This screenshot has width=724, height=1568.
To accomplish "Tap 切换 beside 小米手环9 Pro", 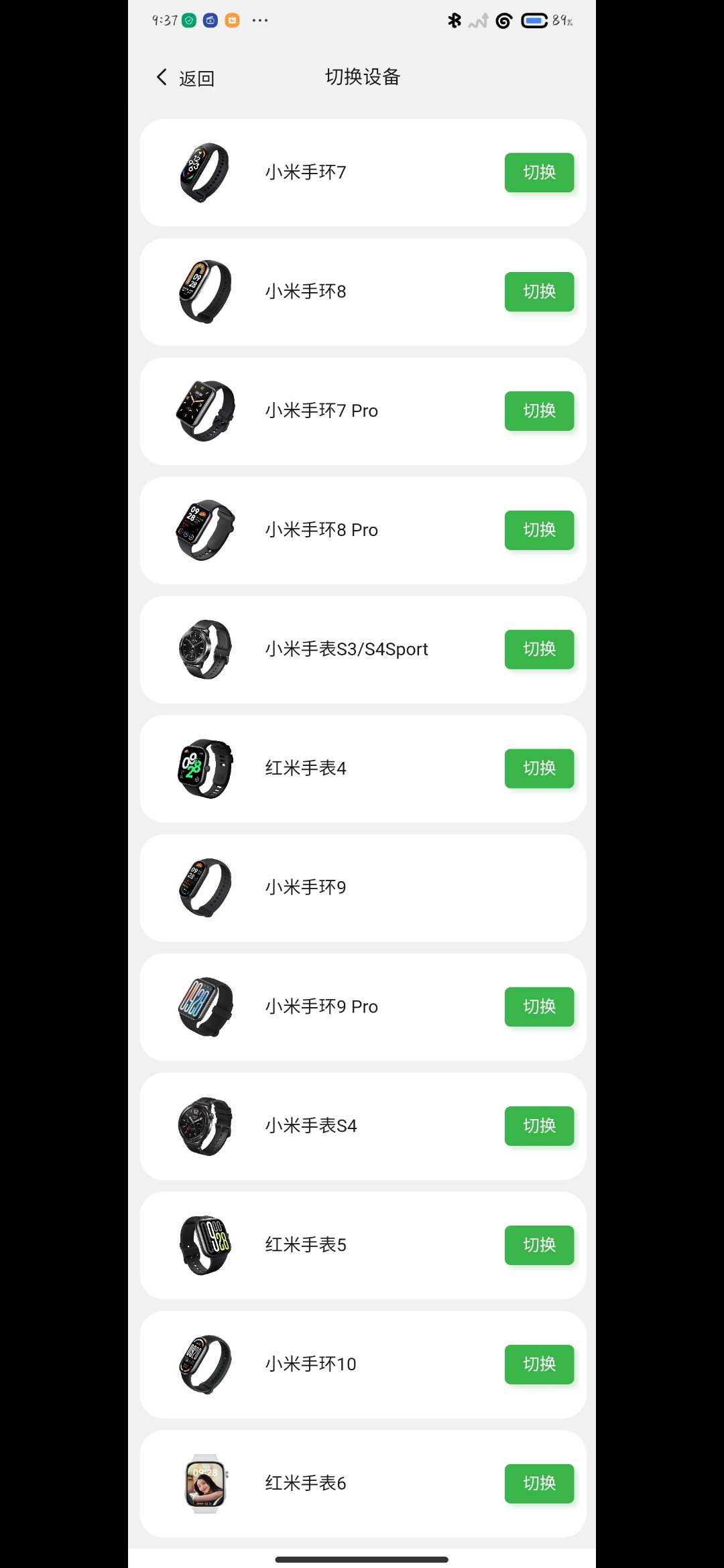I will click(x=539, y=1006).
